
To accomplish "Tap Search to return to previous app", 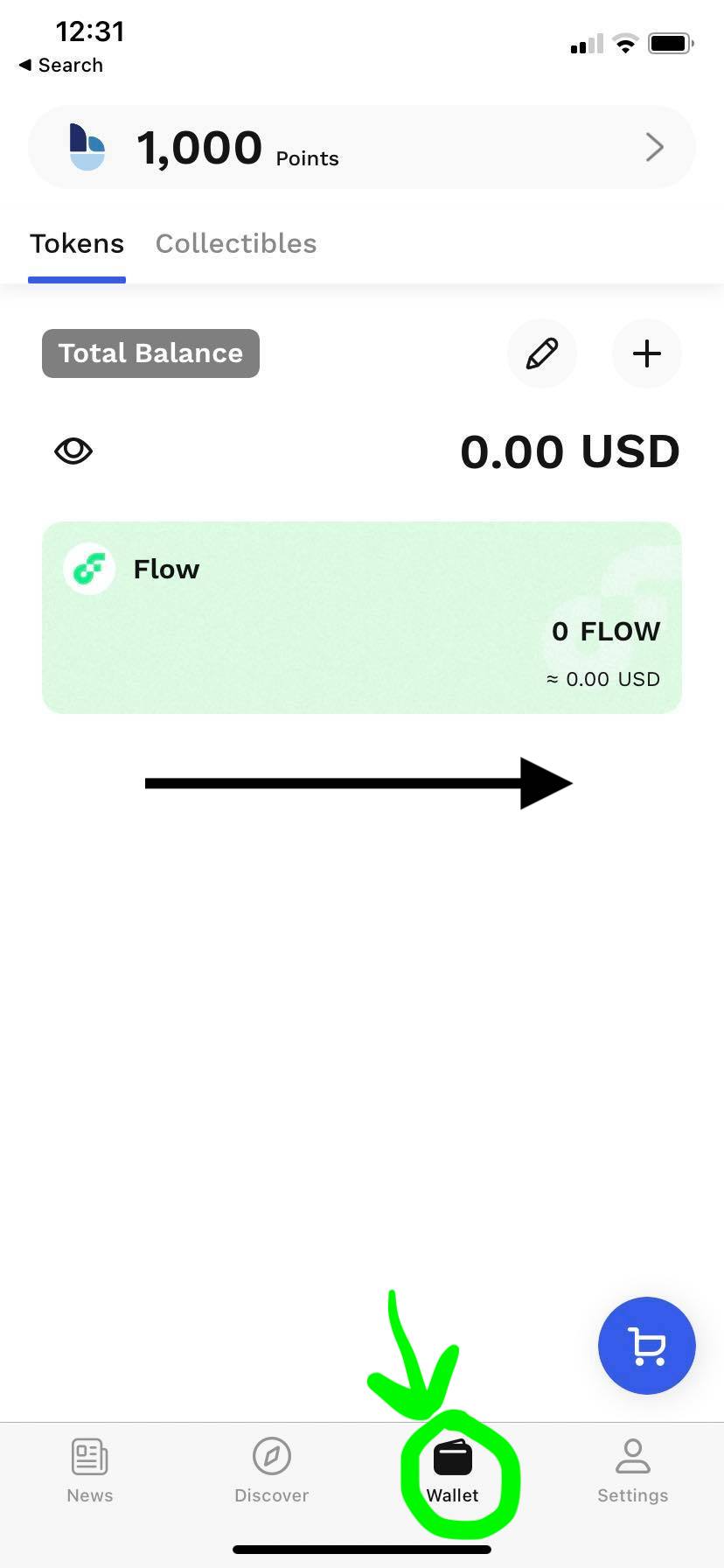I will click(60, 65).
